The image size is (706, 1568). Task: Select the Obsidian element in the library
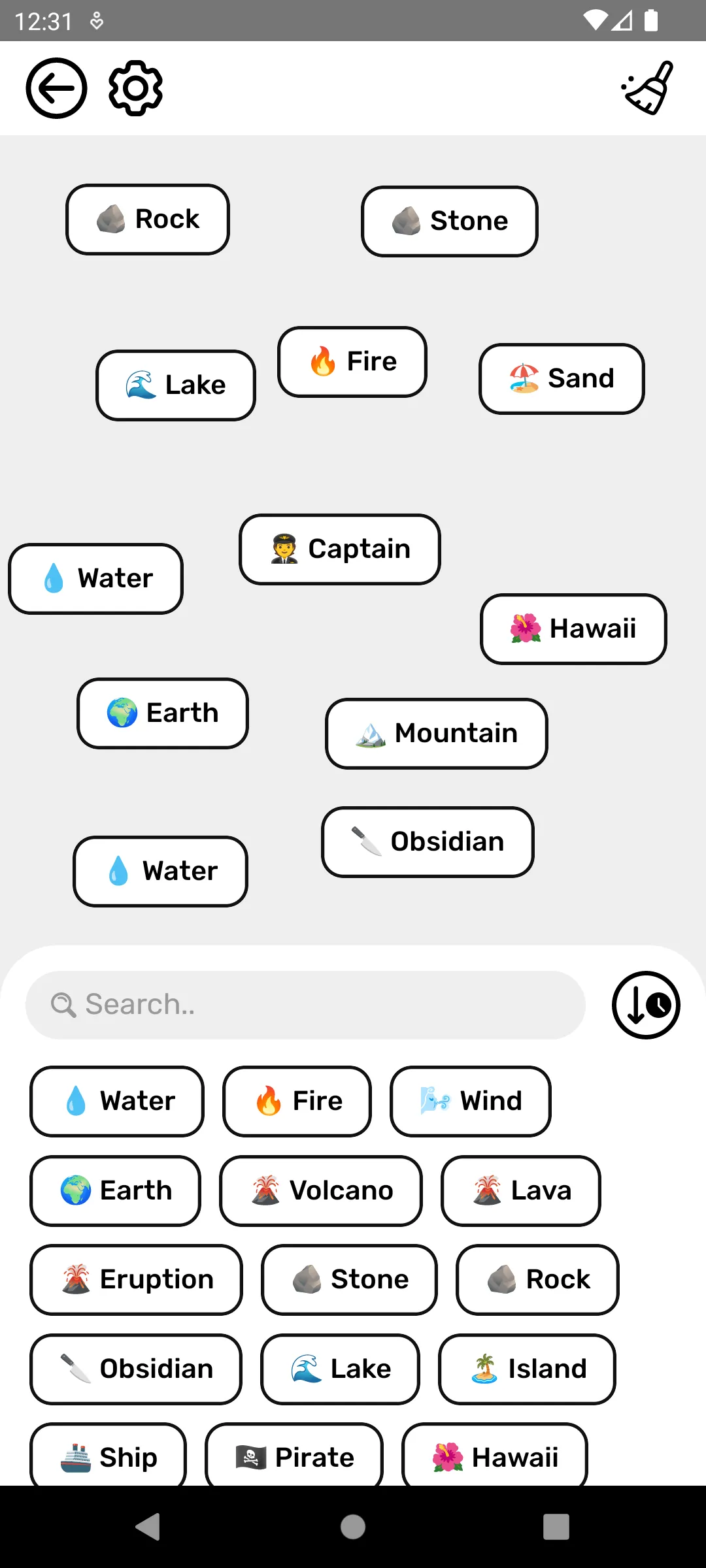tap(135, 1369)
